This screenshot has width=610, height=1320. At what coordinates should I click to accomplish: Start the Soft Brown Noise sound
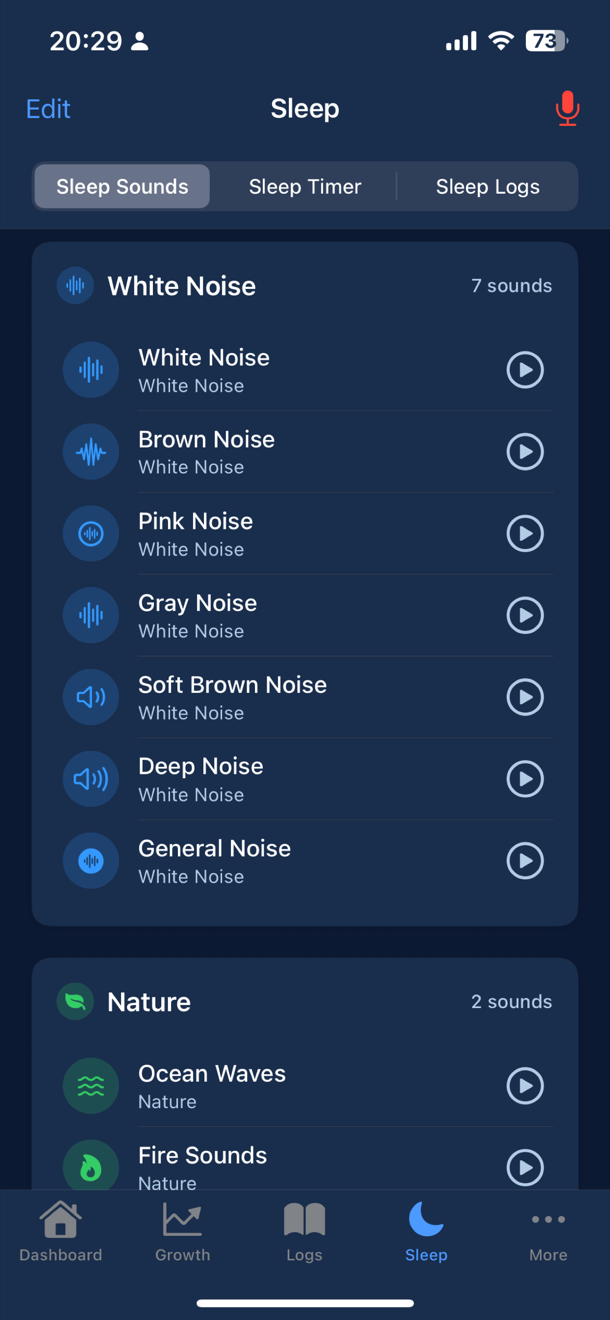coord(525,697)
